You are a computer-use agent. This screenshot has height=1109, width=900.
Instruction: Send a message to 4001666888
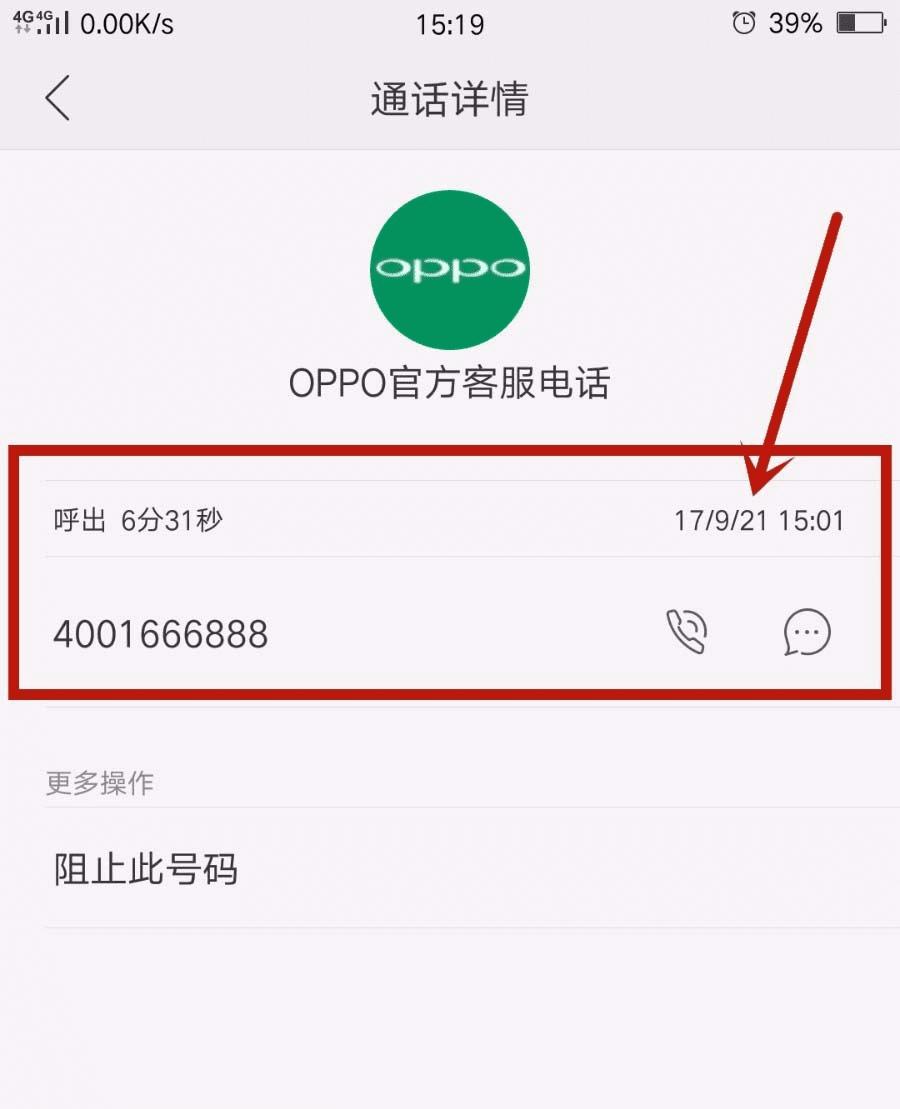pos(807,632)
